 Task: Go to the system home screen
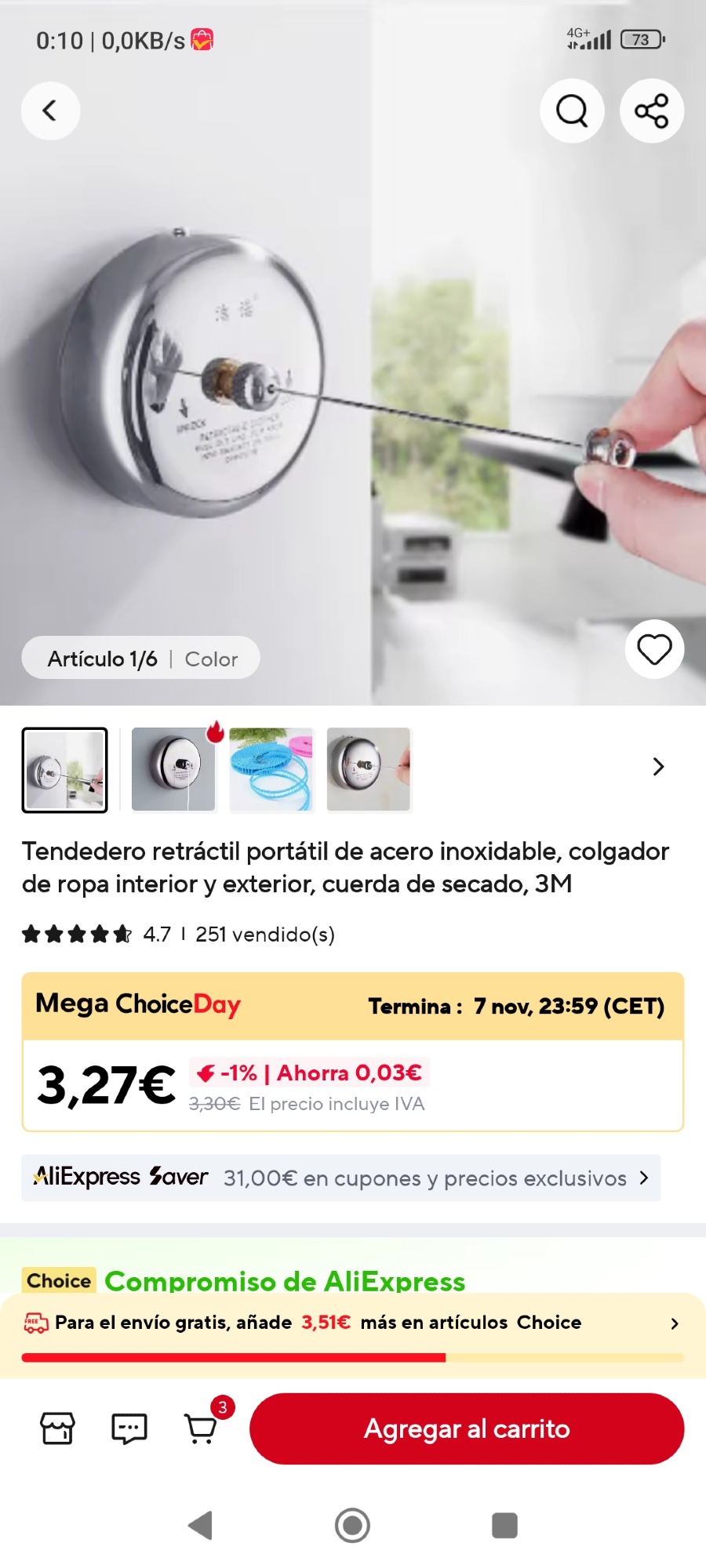click(x=352, y=1525)
